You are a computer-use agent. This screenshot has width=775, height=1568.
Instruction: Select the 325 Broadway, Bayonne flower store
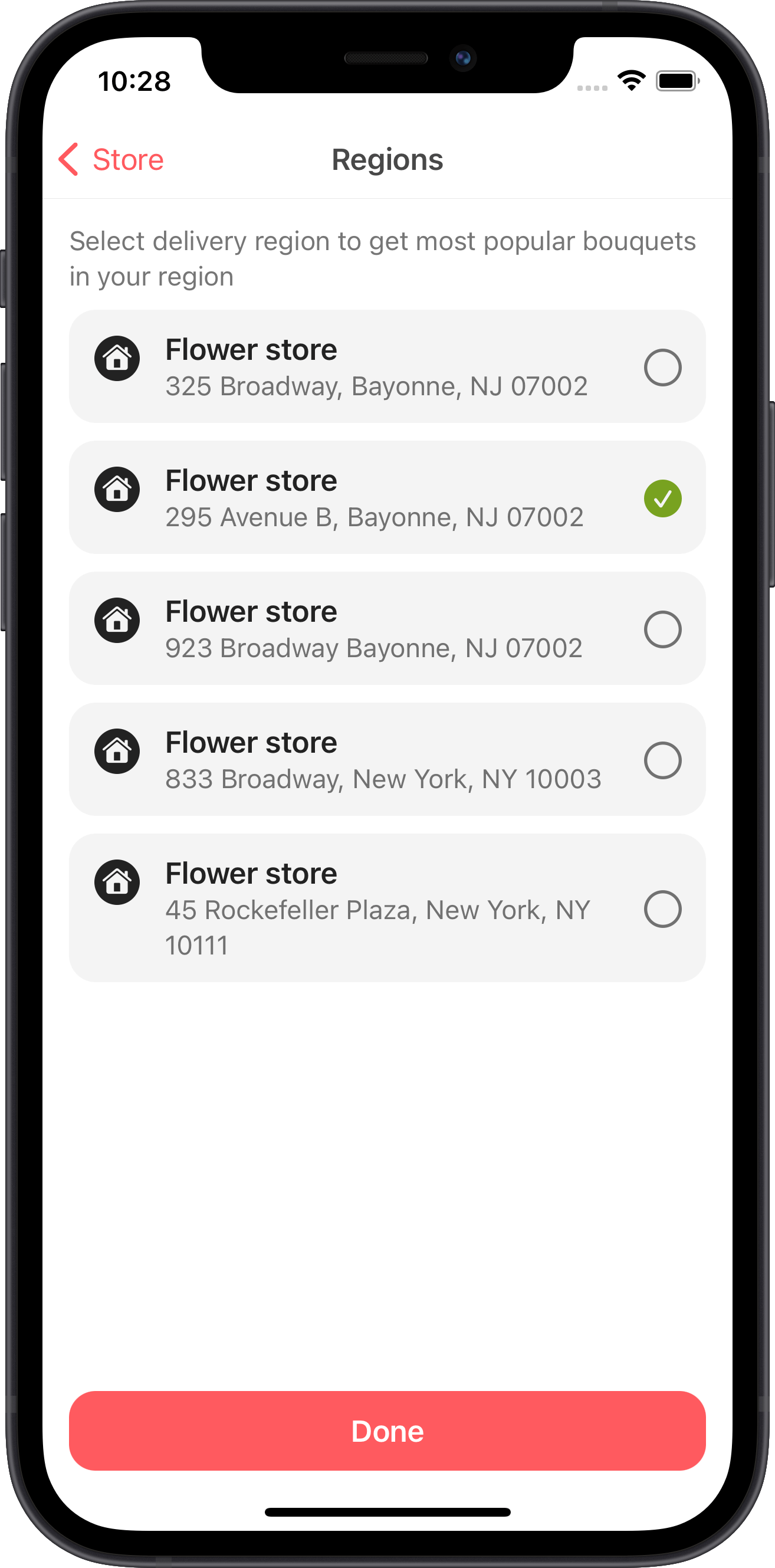pos(662,367)
